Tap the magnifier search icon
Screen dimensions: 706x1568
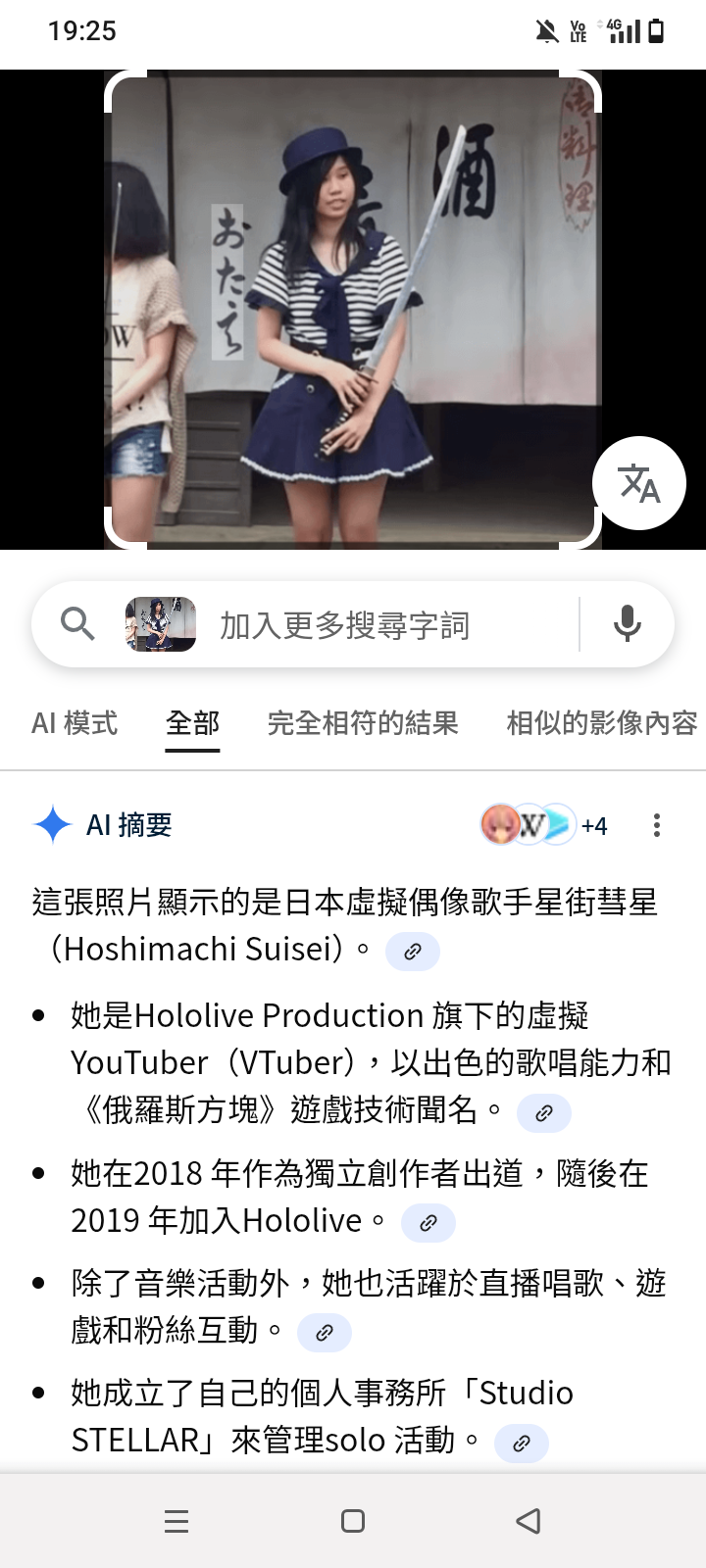click(x=77, y=624)
